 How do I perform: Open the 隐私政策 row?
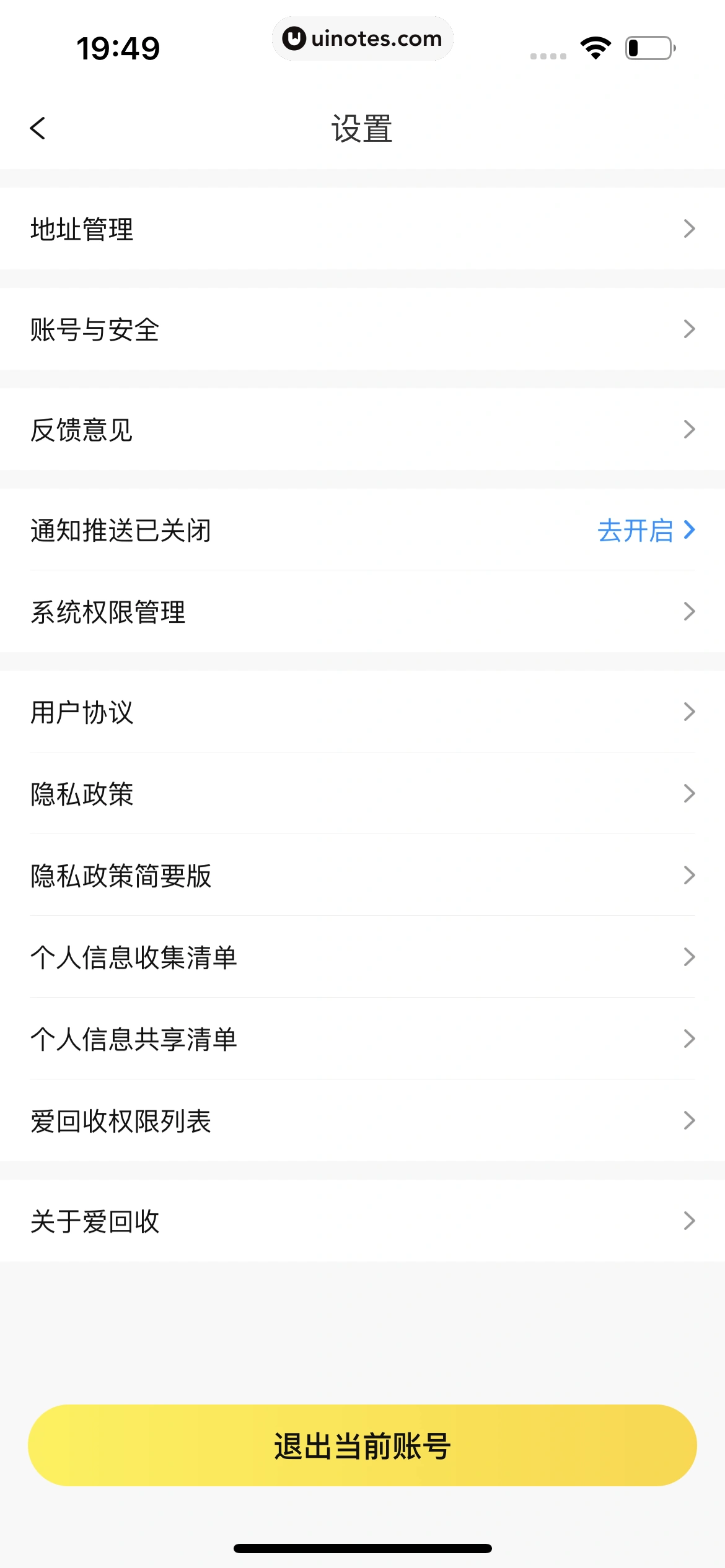[362, 794]
